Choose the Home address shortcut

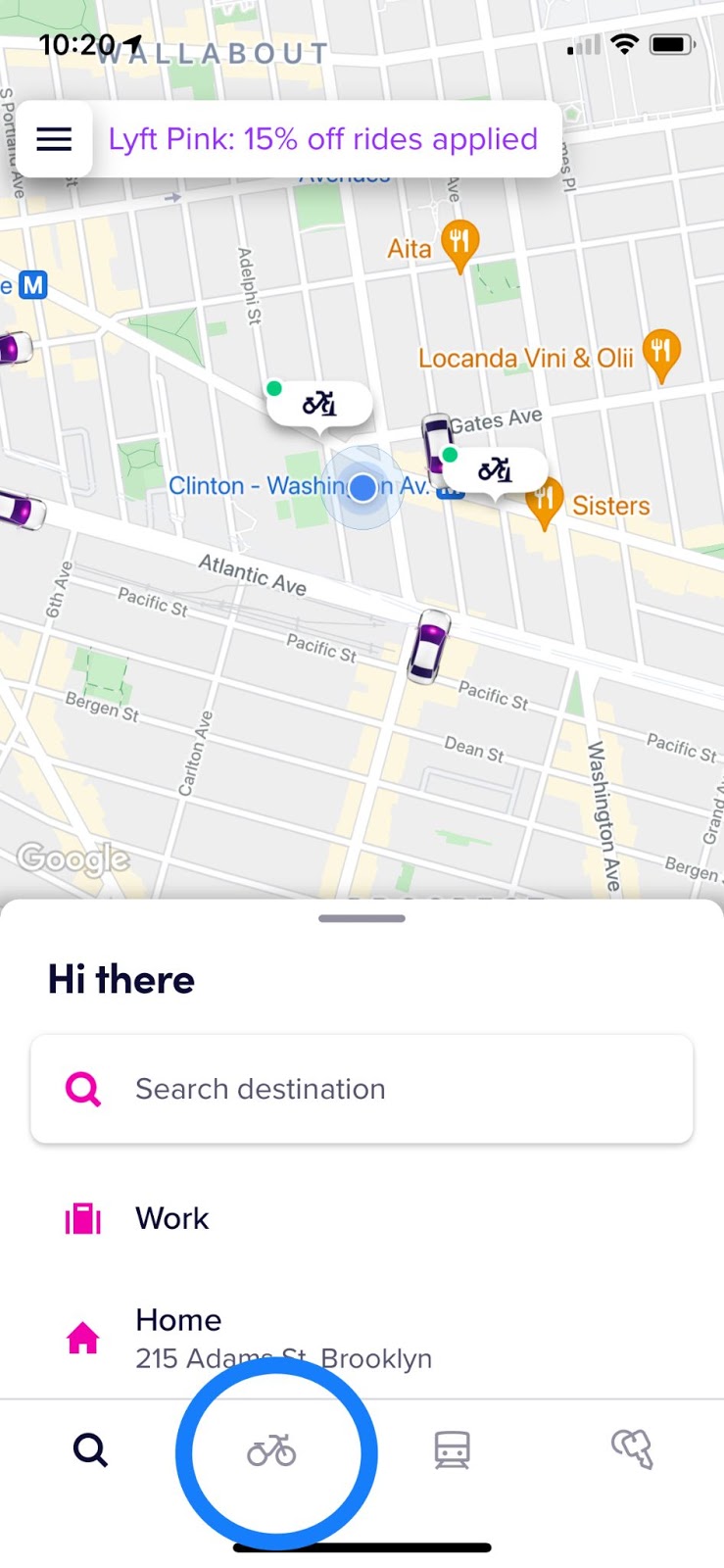tap(362, 1338)
